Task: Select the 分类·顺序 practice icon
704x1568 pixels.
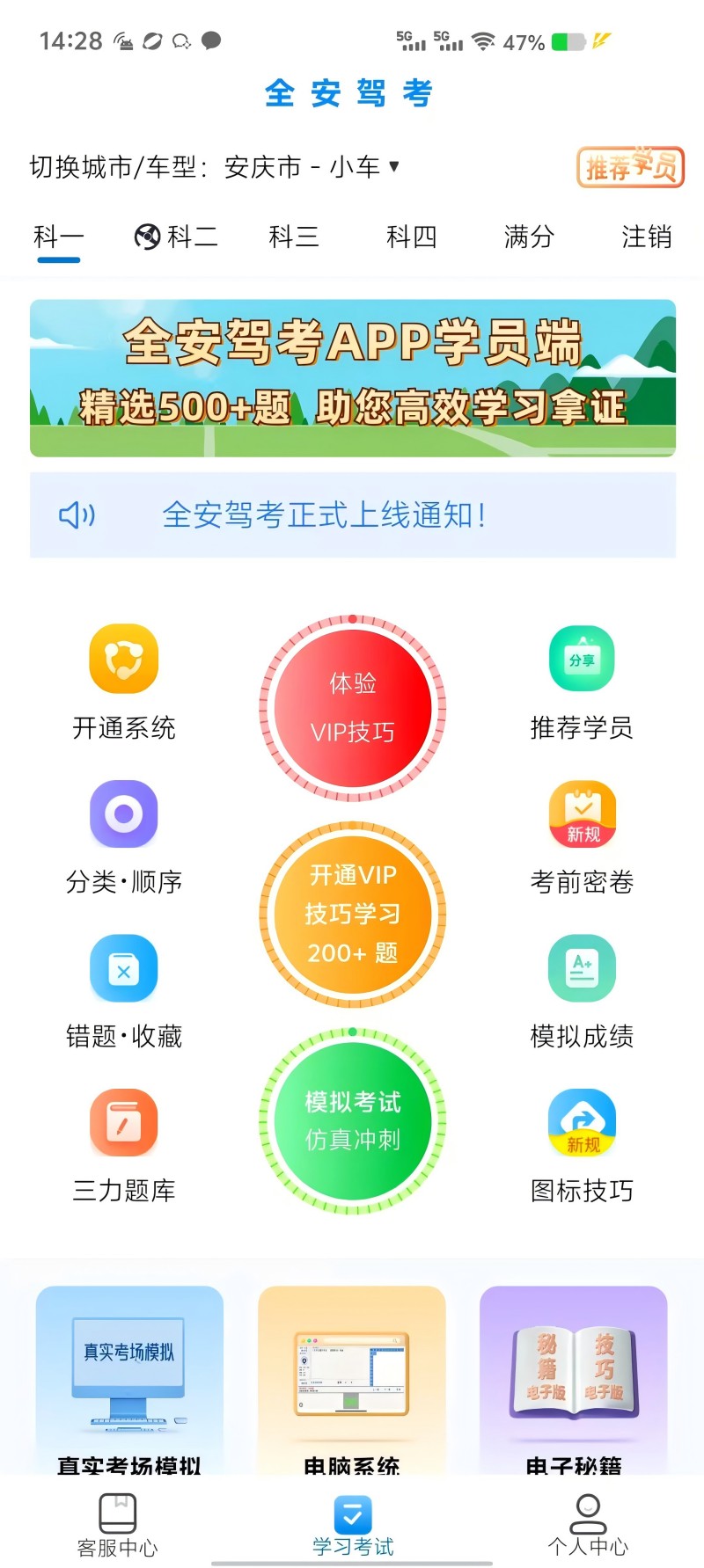Action: point(123,835)
